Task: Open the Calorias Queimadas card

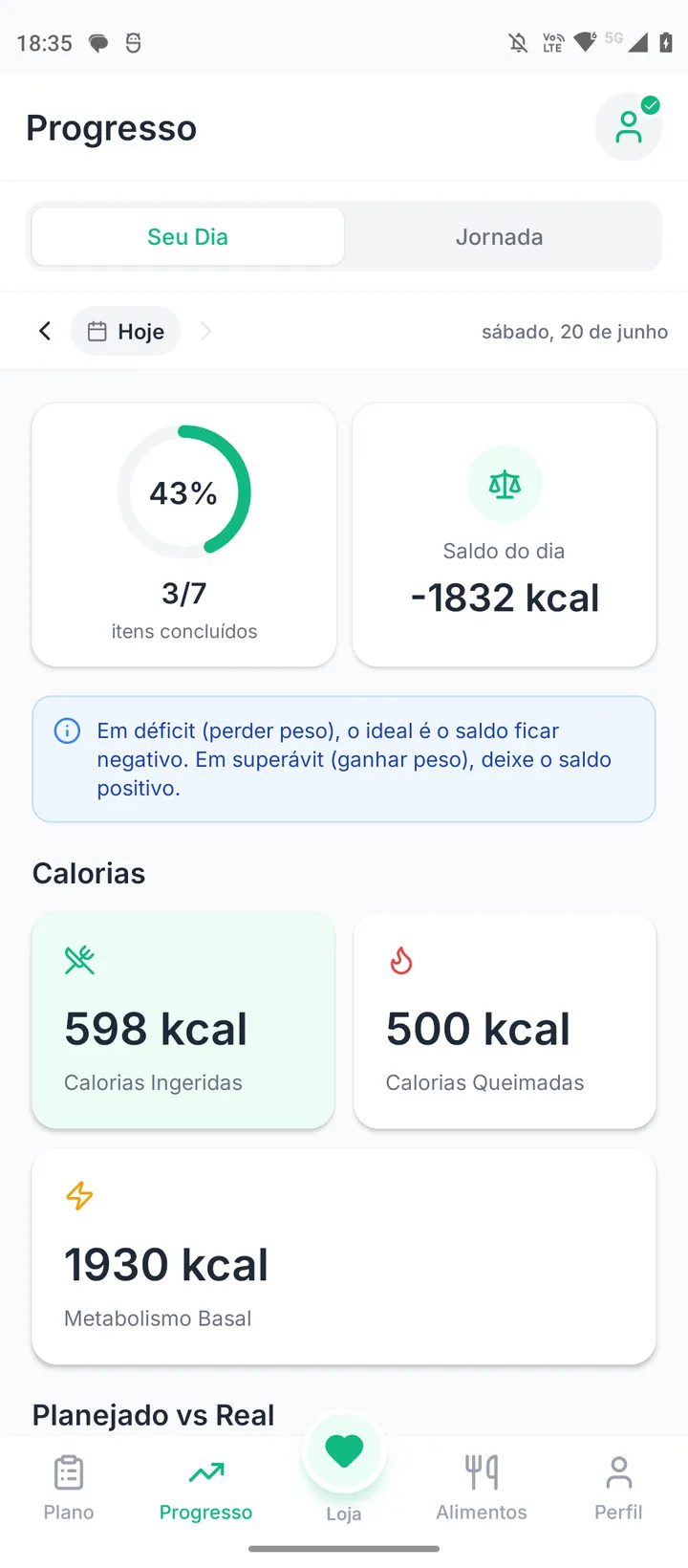Action: [x=505, y=1020]
